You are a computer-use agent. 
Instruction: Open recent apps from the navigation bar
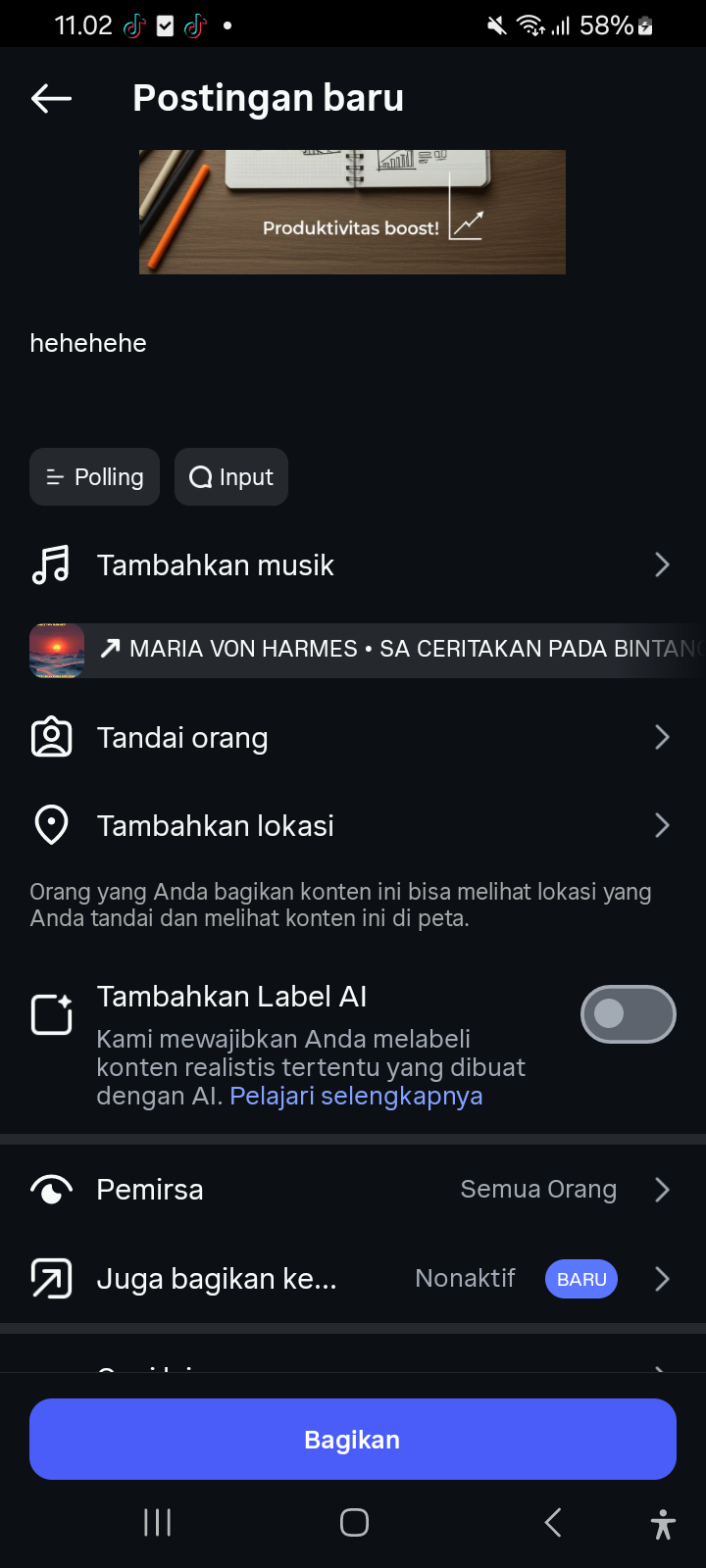click(157, 1522)
